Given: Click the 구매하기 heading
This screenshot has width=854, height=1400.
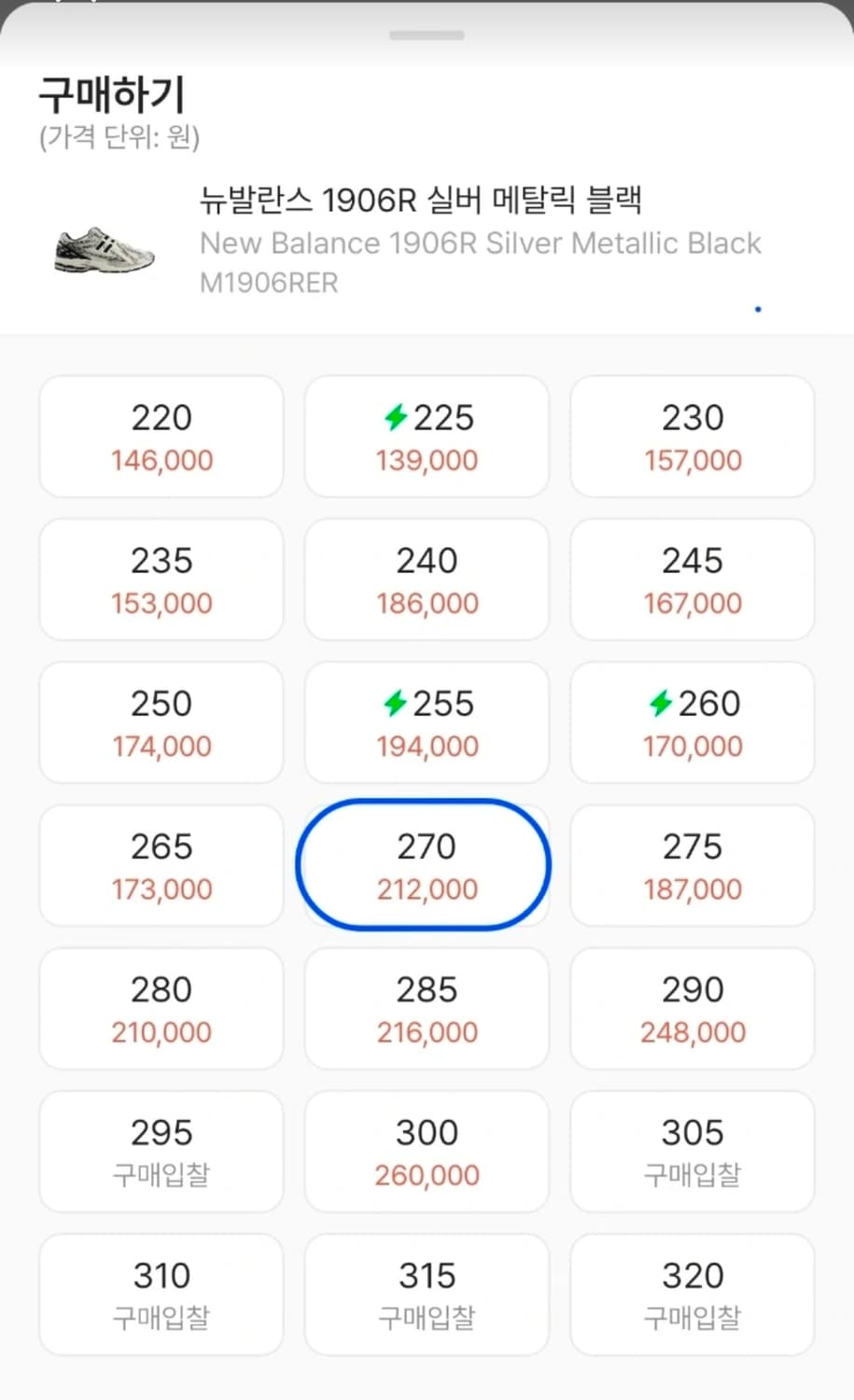Looking at the screenshot, I should coord(112,94).
